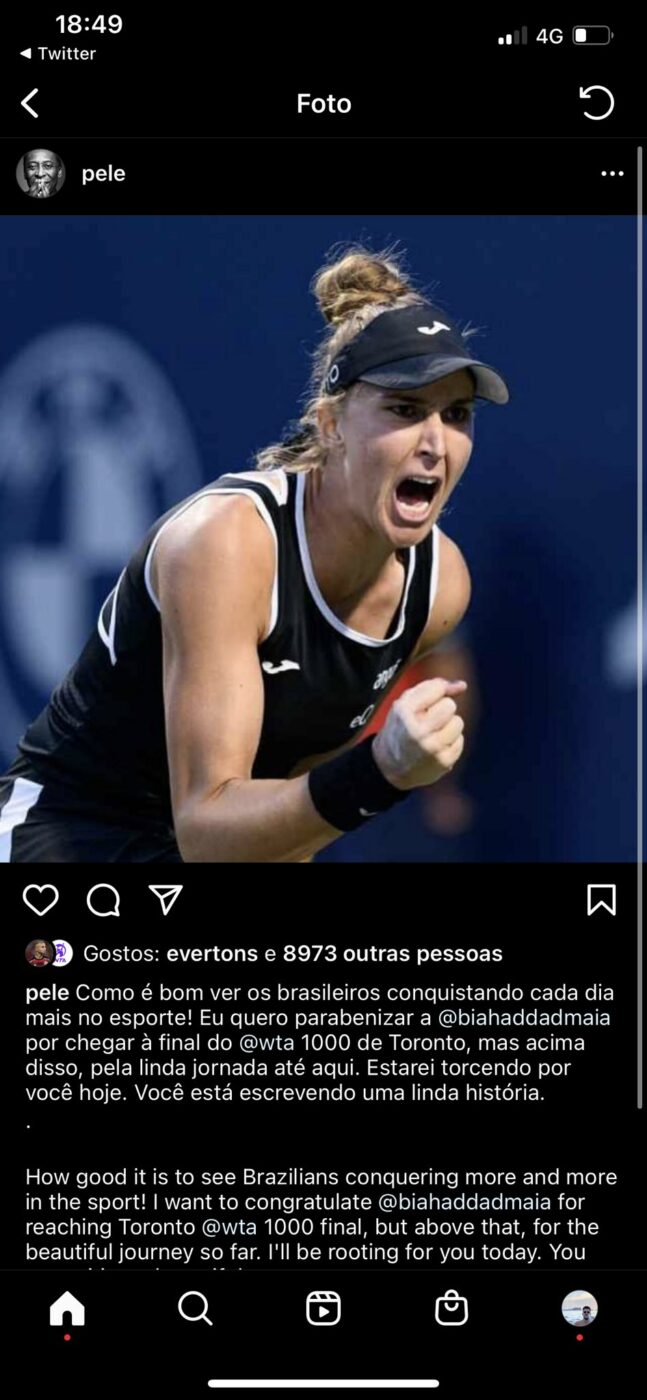Switch to the Home tab

click(x=67, y=1308)
